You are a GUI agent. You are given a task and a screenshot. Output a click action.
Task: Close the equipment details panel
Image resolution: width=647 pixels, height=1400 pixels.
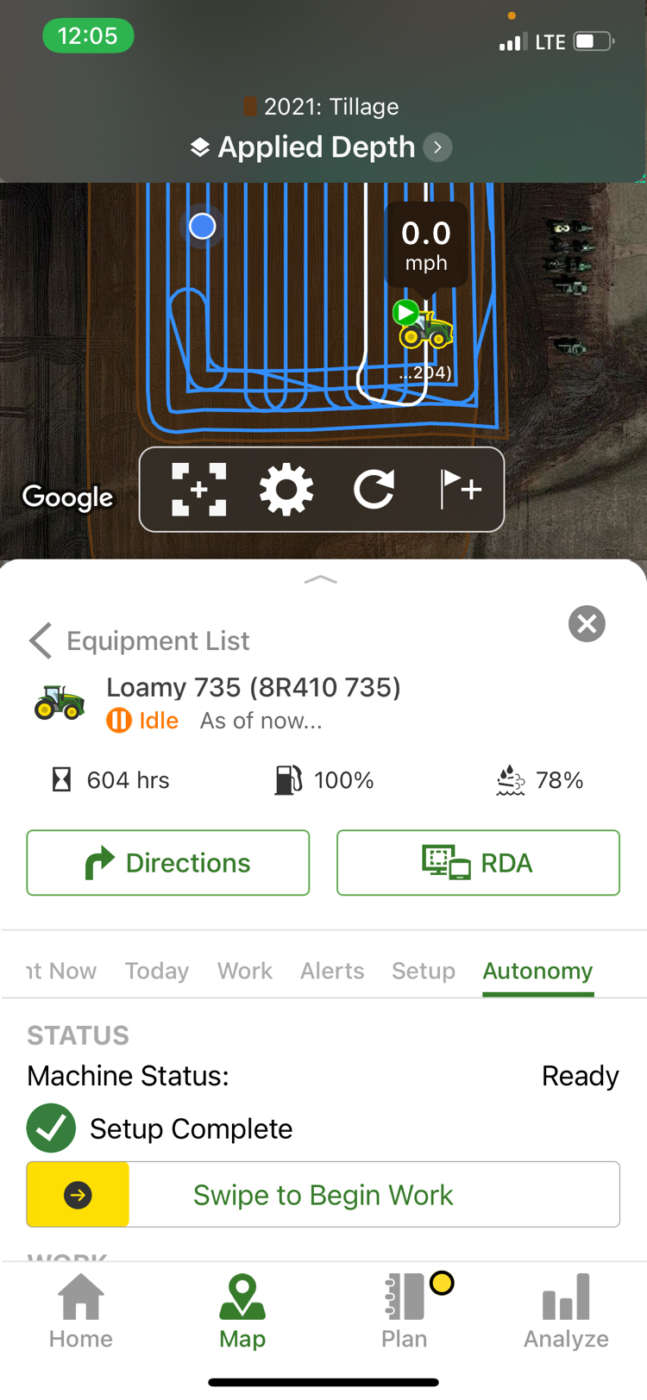pos(587,625)
